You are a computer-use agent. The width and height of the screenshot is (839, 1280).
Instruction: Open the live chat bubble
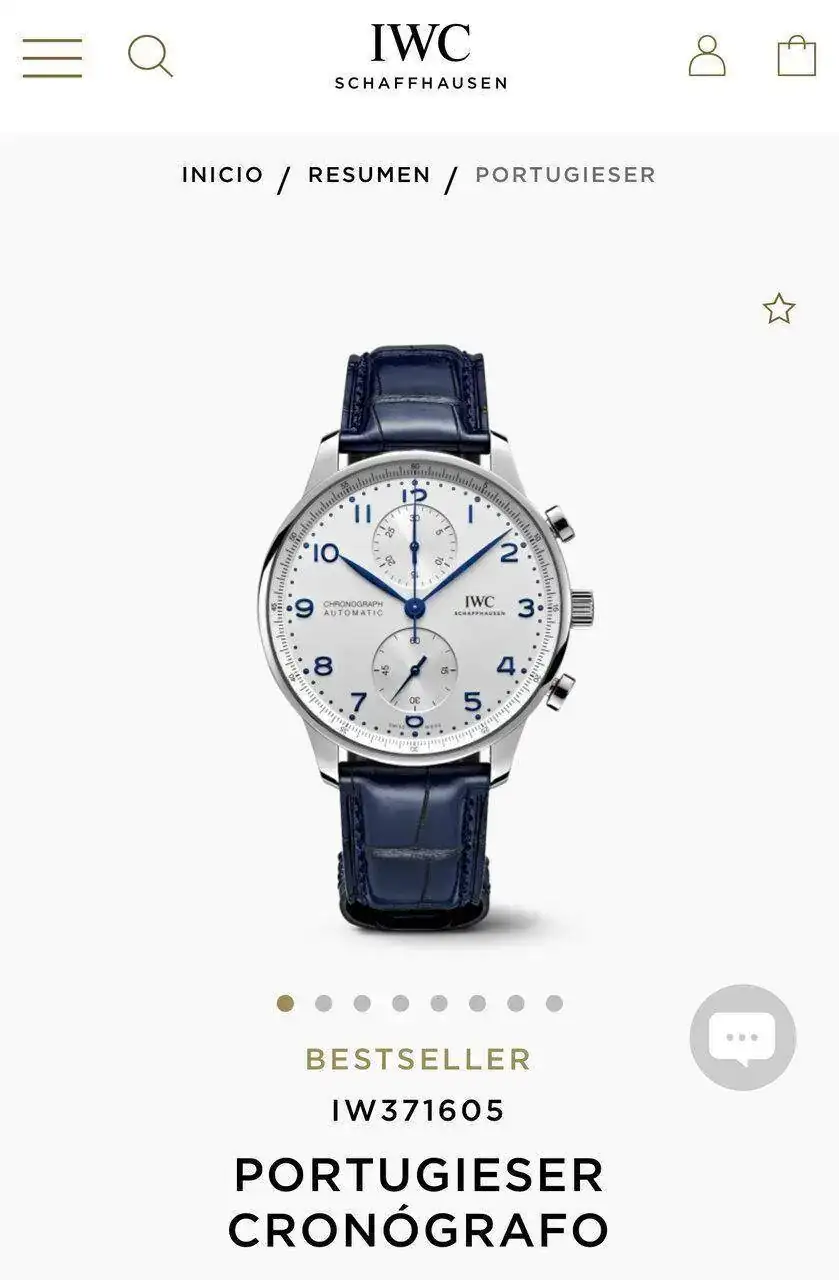click(742, 1037)
